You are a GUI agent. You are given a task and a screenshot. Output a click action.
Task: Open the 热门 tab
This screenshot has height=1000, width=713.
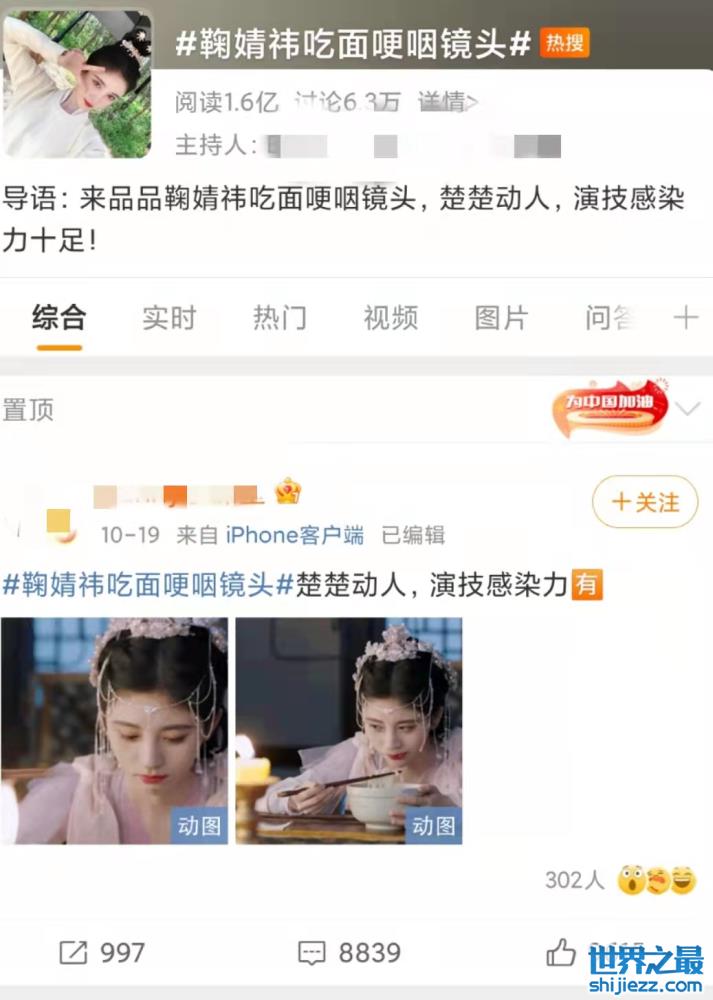279,318
